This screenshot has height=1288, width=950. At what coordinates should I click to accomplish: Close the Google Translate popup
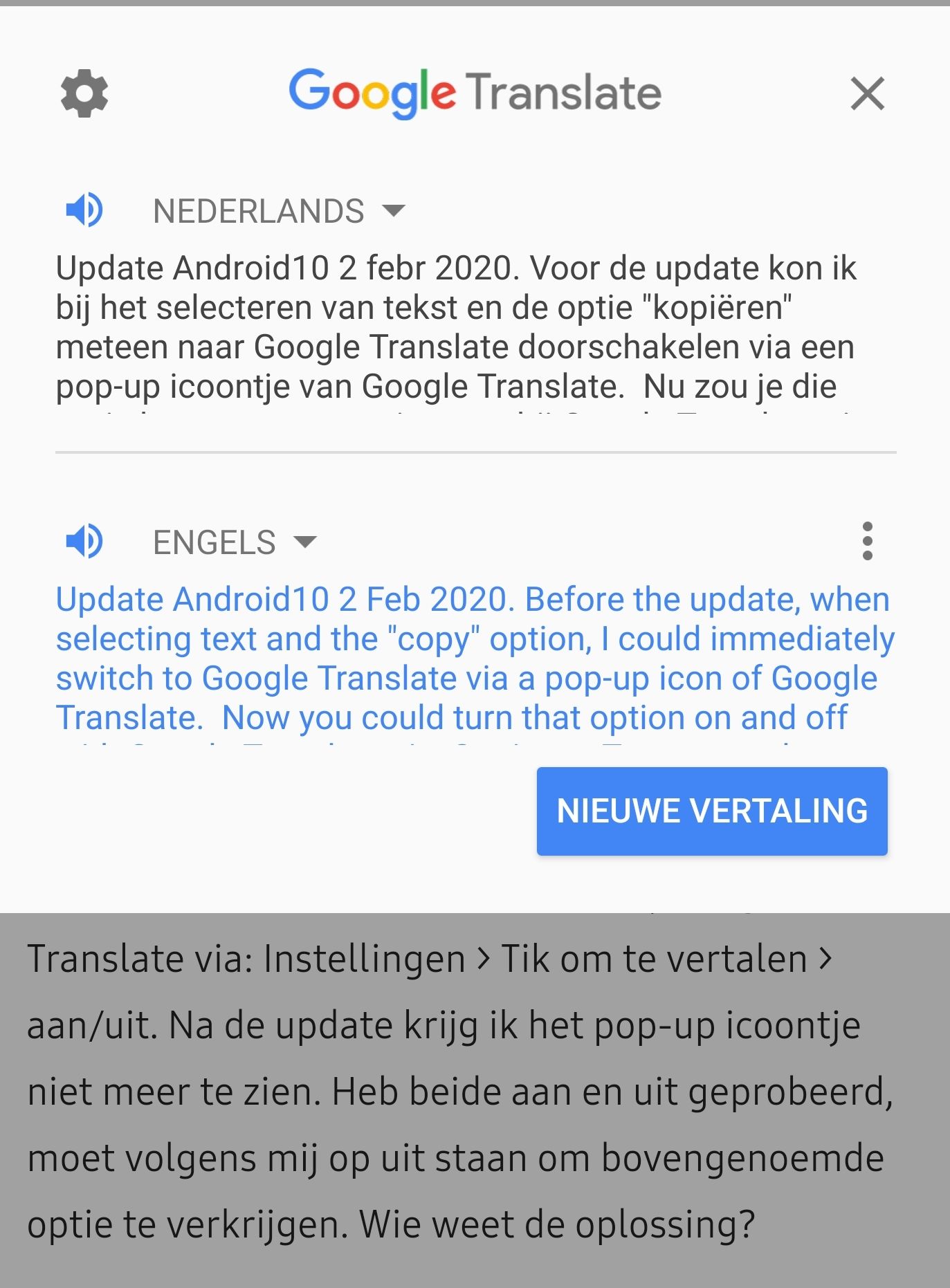pos(867,93)
